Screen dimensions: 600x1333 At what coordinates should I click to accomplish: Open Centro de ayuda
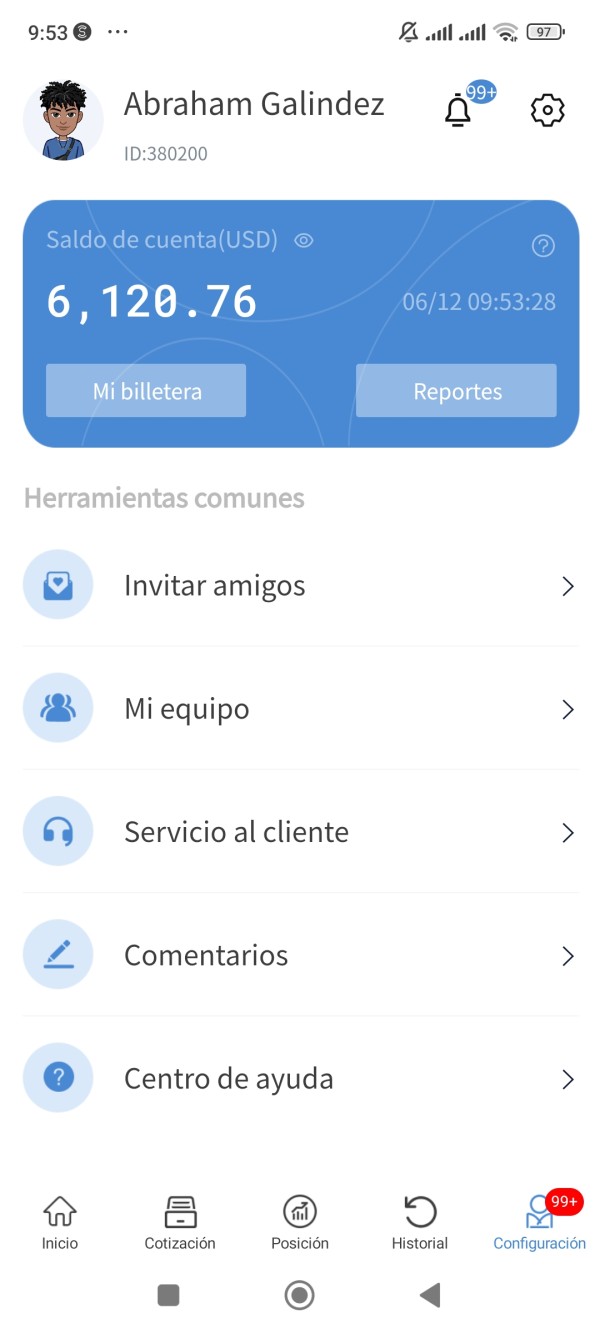point(300,1079)
